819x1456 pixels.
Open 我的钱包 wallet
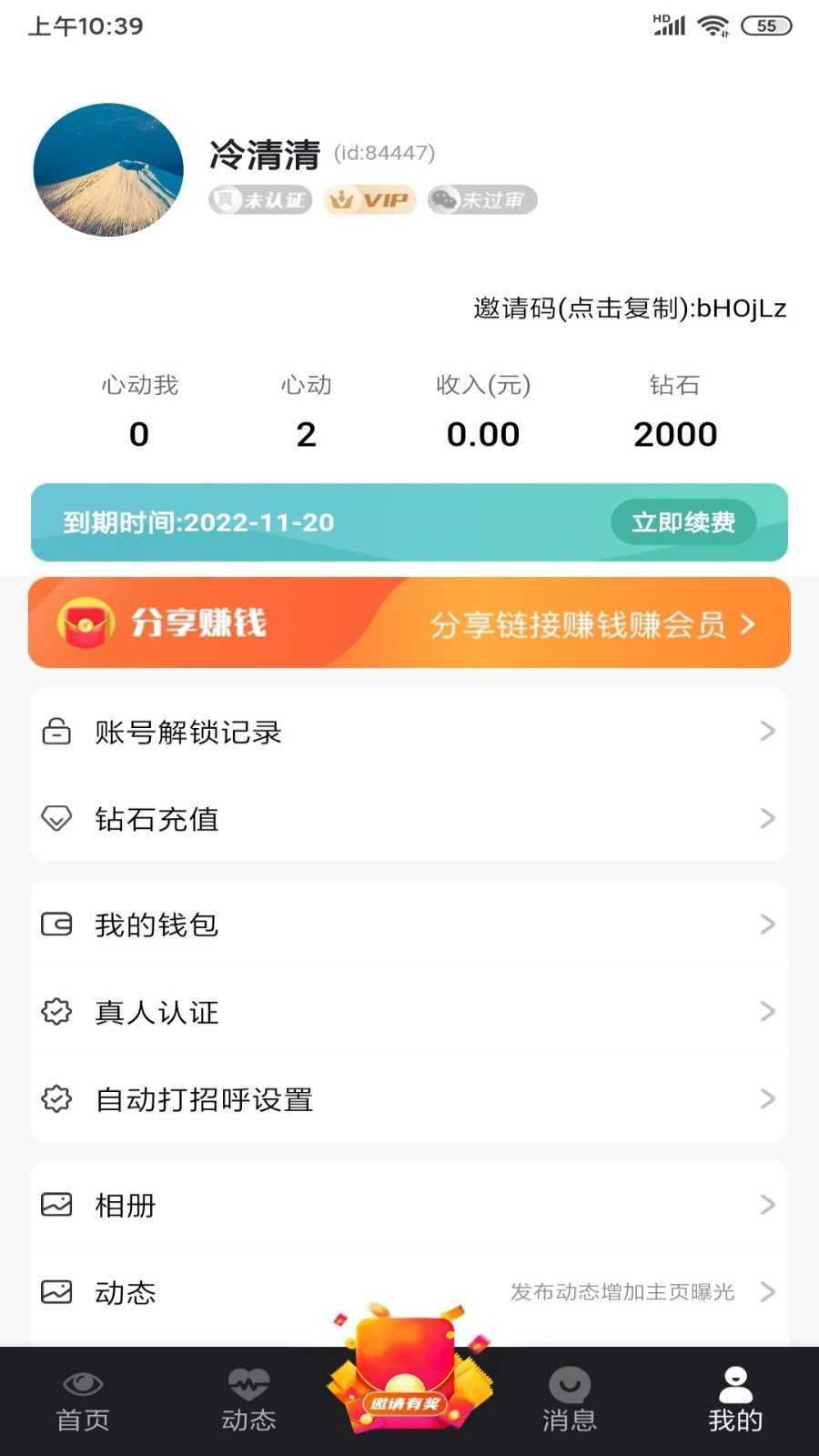point(409,925)
